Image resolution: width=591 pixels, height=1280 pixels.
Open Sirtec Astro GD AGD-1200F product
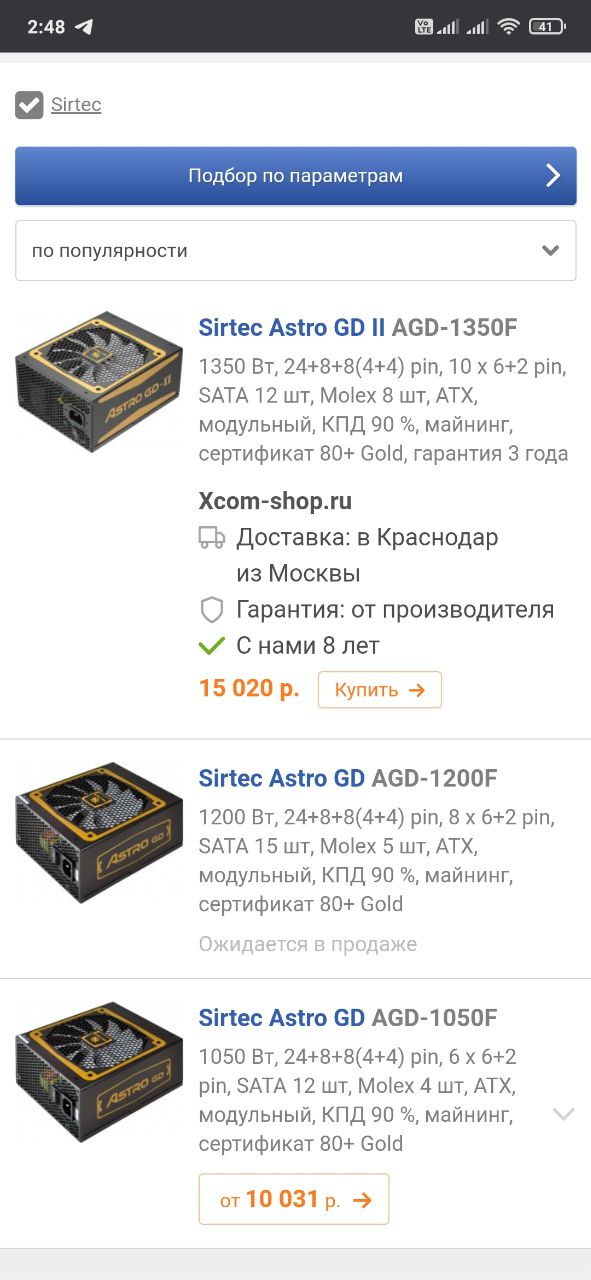348,778
